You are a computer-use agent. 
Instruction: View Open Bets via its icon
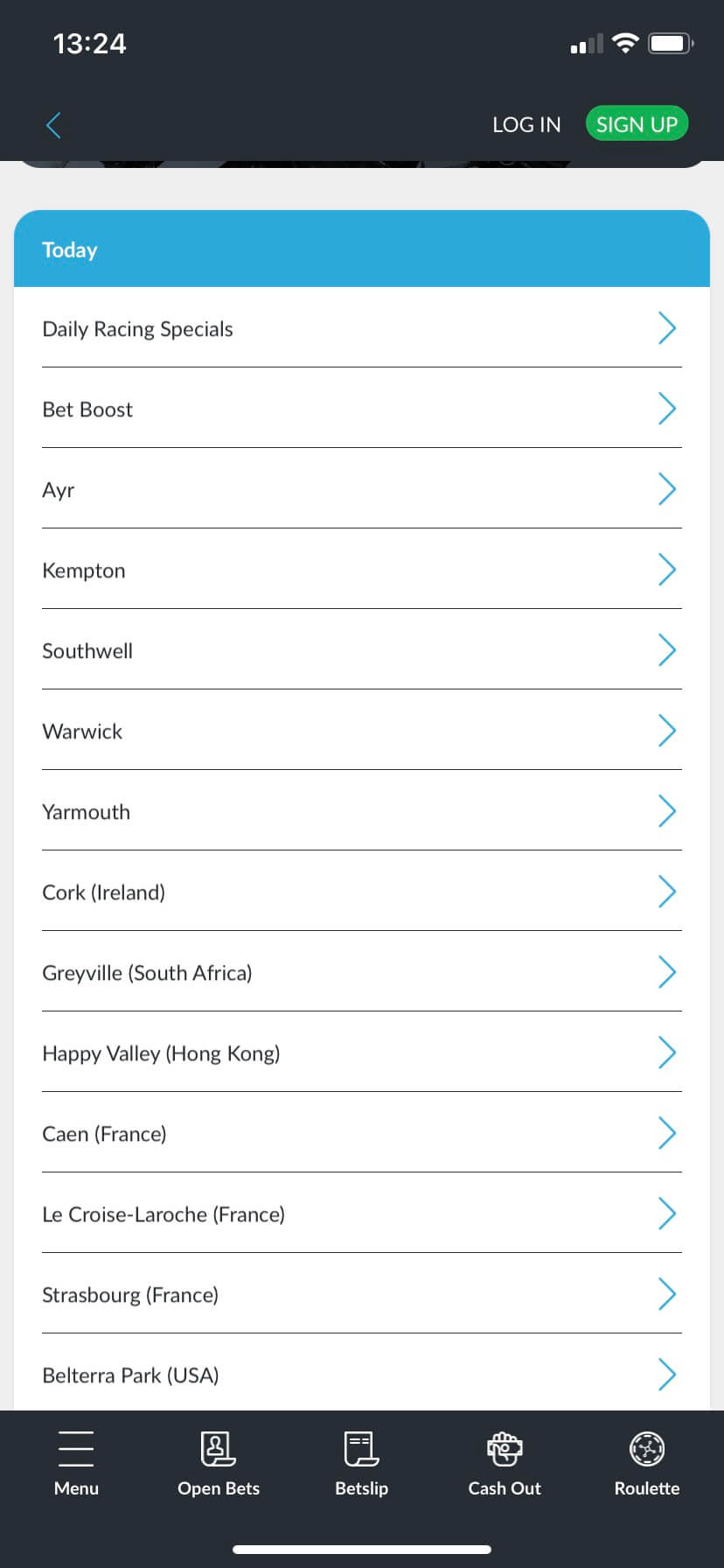pyautogui.click(x=218, y=1461)
